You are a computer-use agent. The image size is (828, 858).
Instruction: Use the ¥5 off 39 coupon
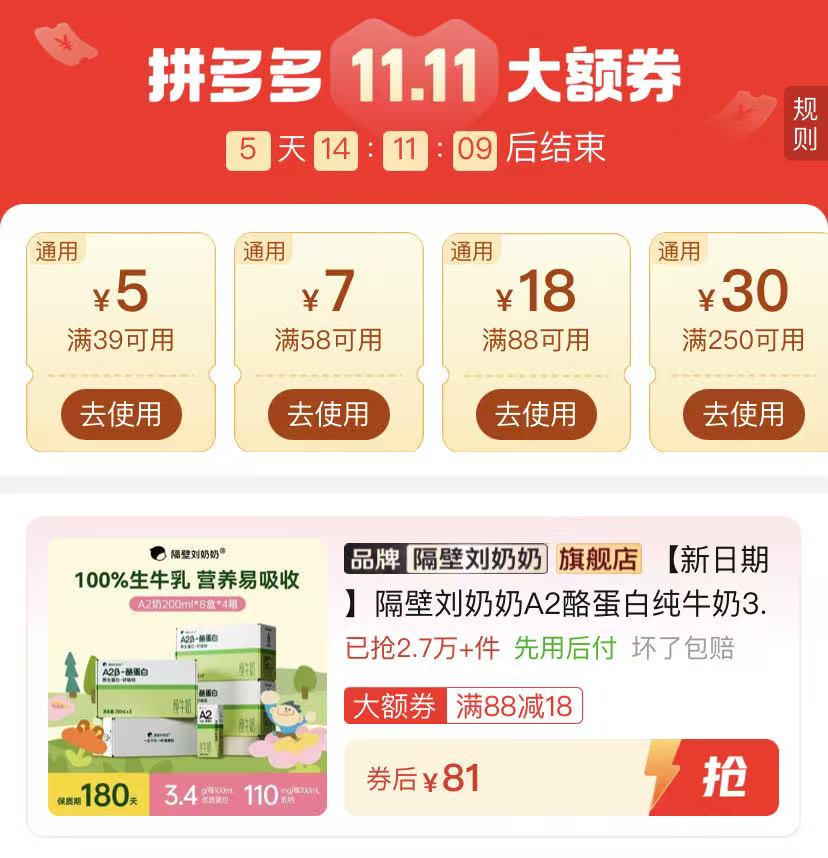121,413
